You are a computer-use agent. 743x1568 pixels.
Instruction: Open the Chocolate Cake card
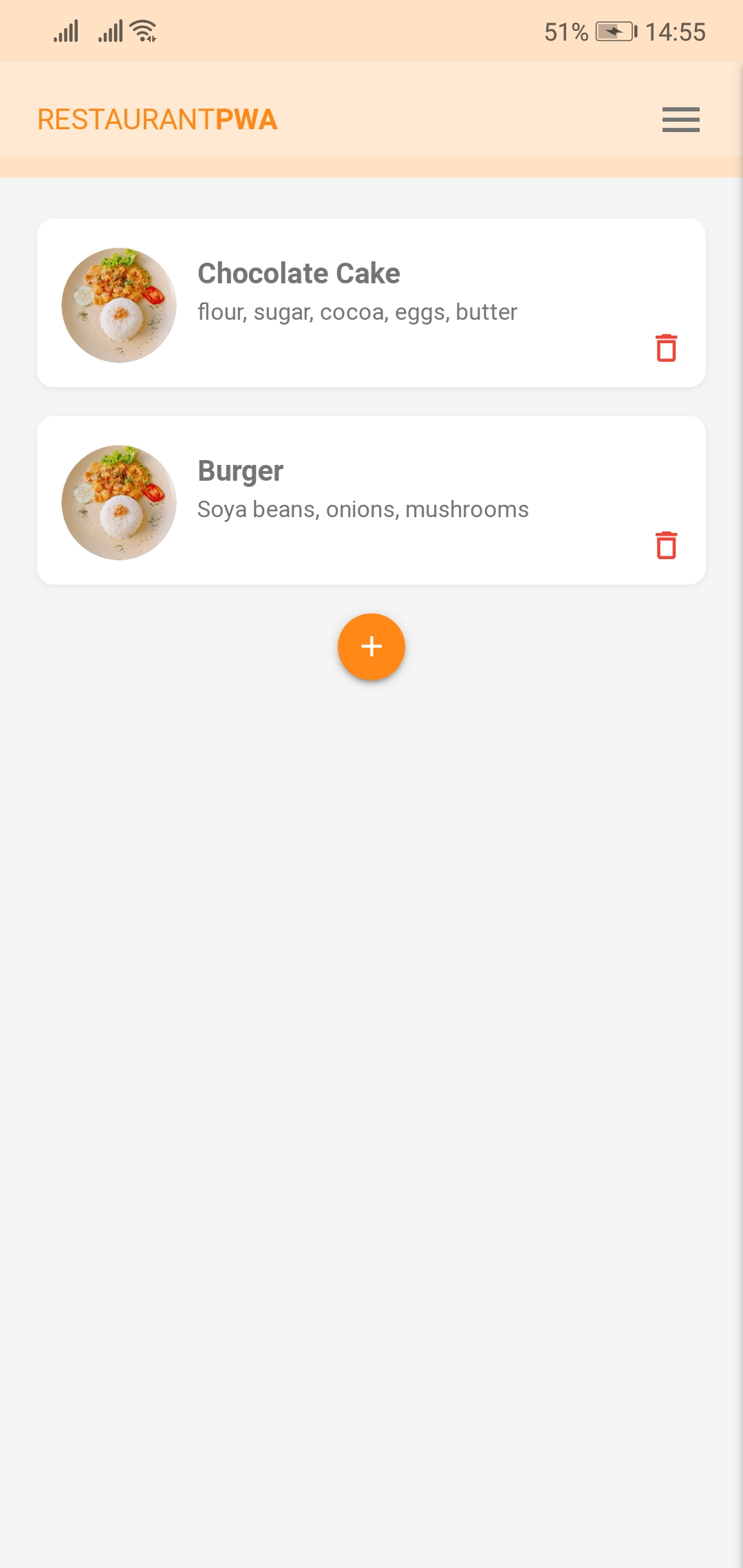click(358, 289)
